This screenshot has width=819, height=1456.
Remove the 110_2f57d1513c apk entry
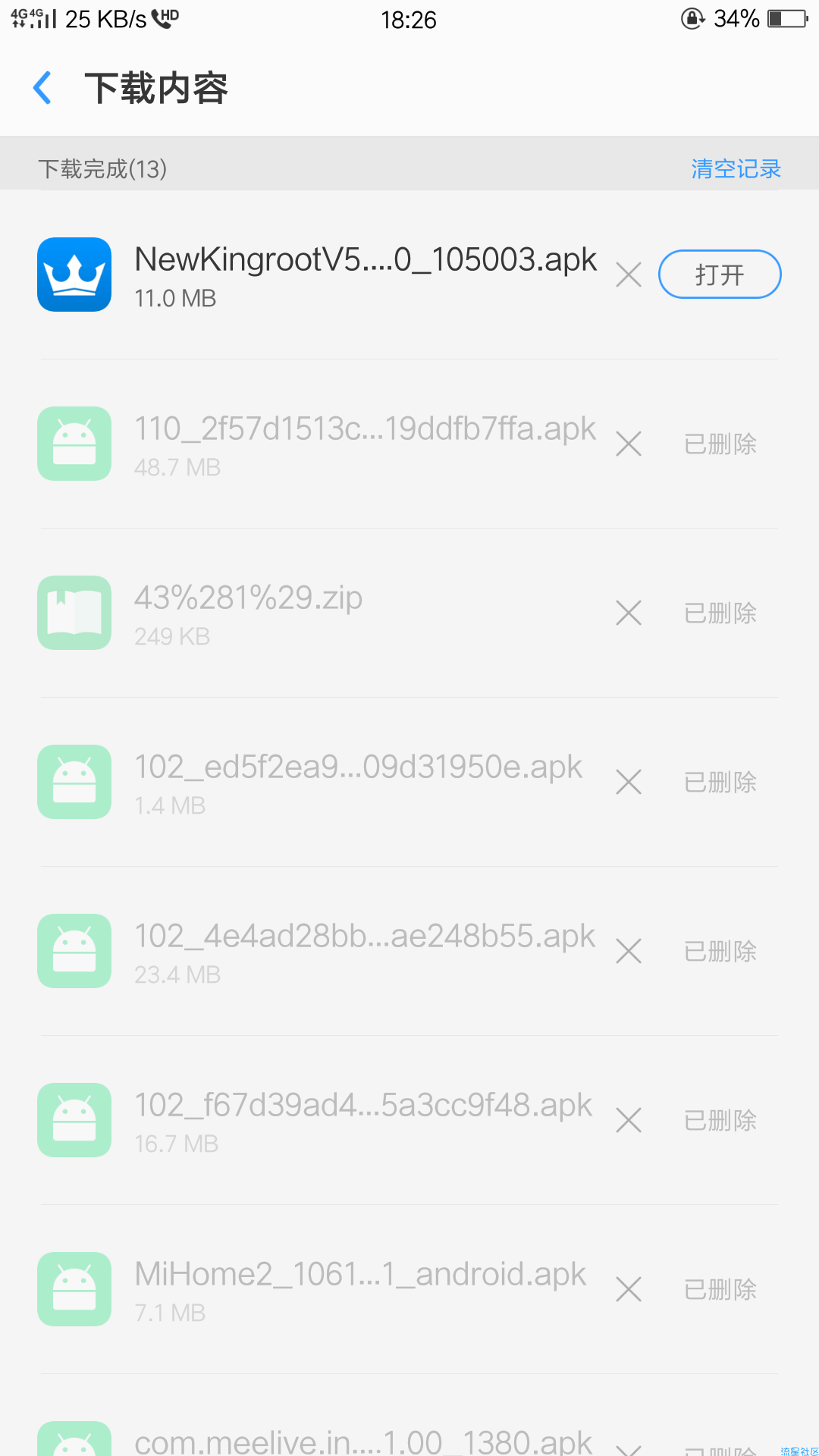click(629, 444)
